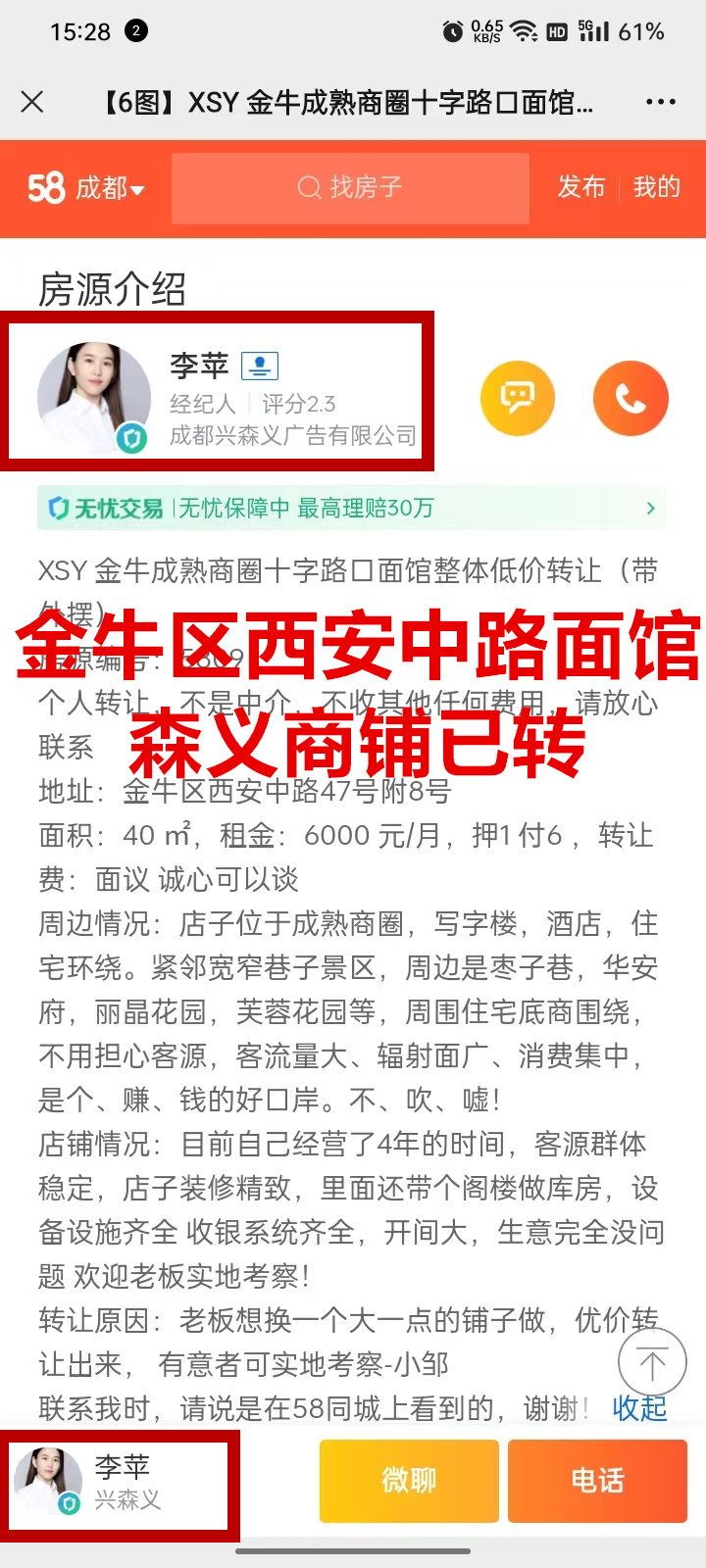
Task: Open 李苹 兴森义 profile in bottom bar
Action: (x=118, y=1482)
